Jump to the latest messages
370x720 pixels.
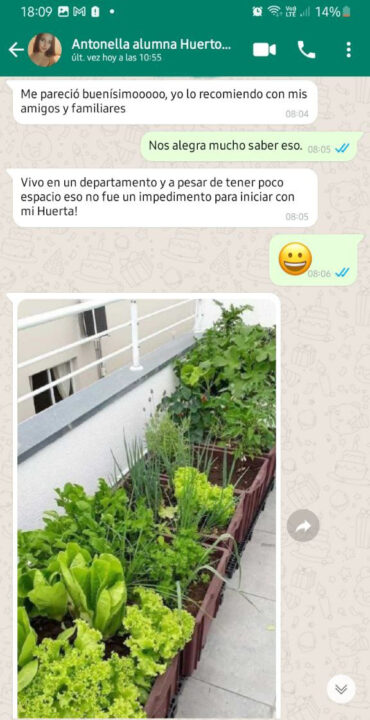click(341, 689)
